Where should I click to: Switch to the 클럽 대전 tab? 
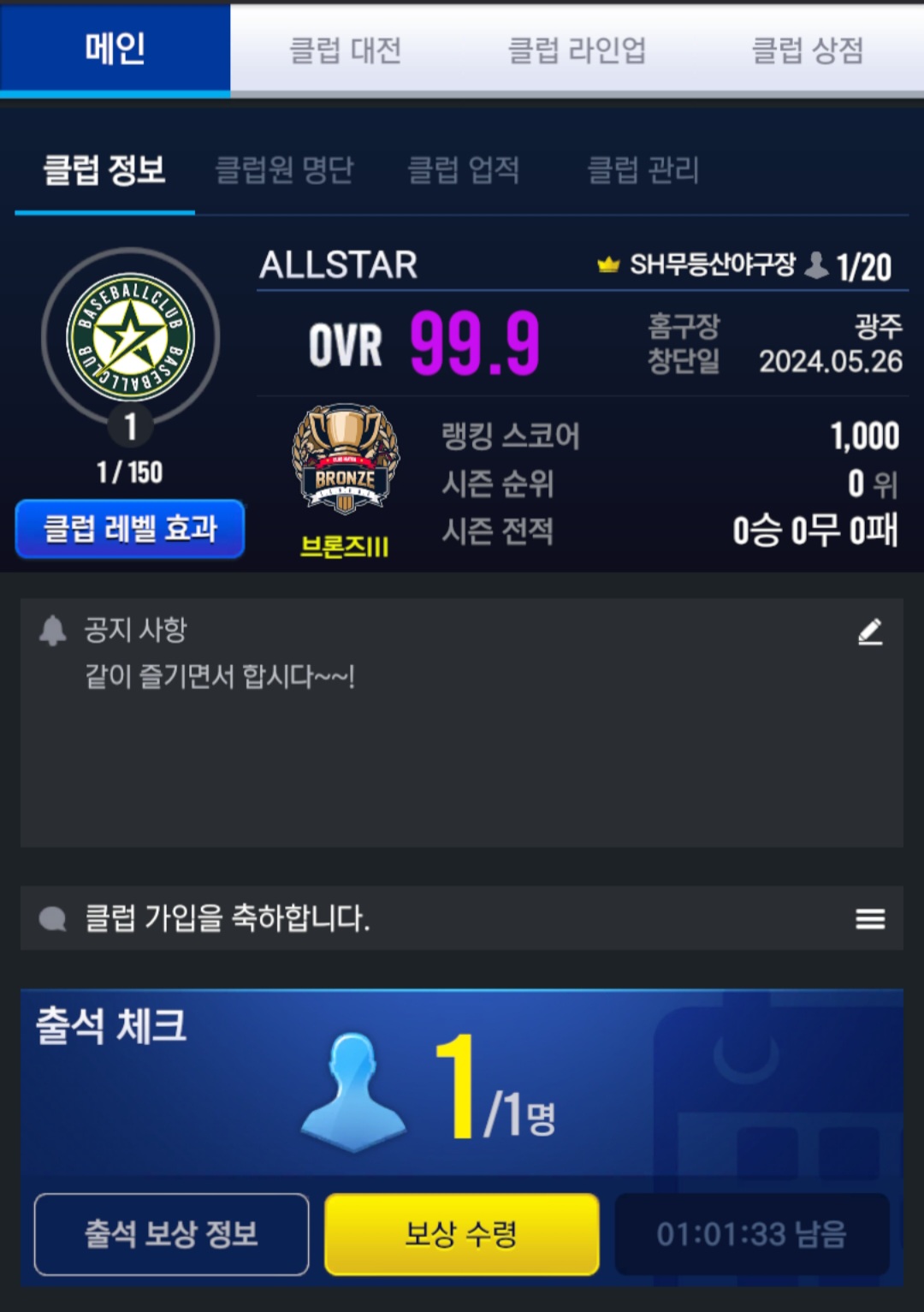click(x=346, y=50)
